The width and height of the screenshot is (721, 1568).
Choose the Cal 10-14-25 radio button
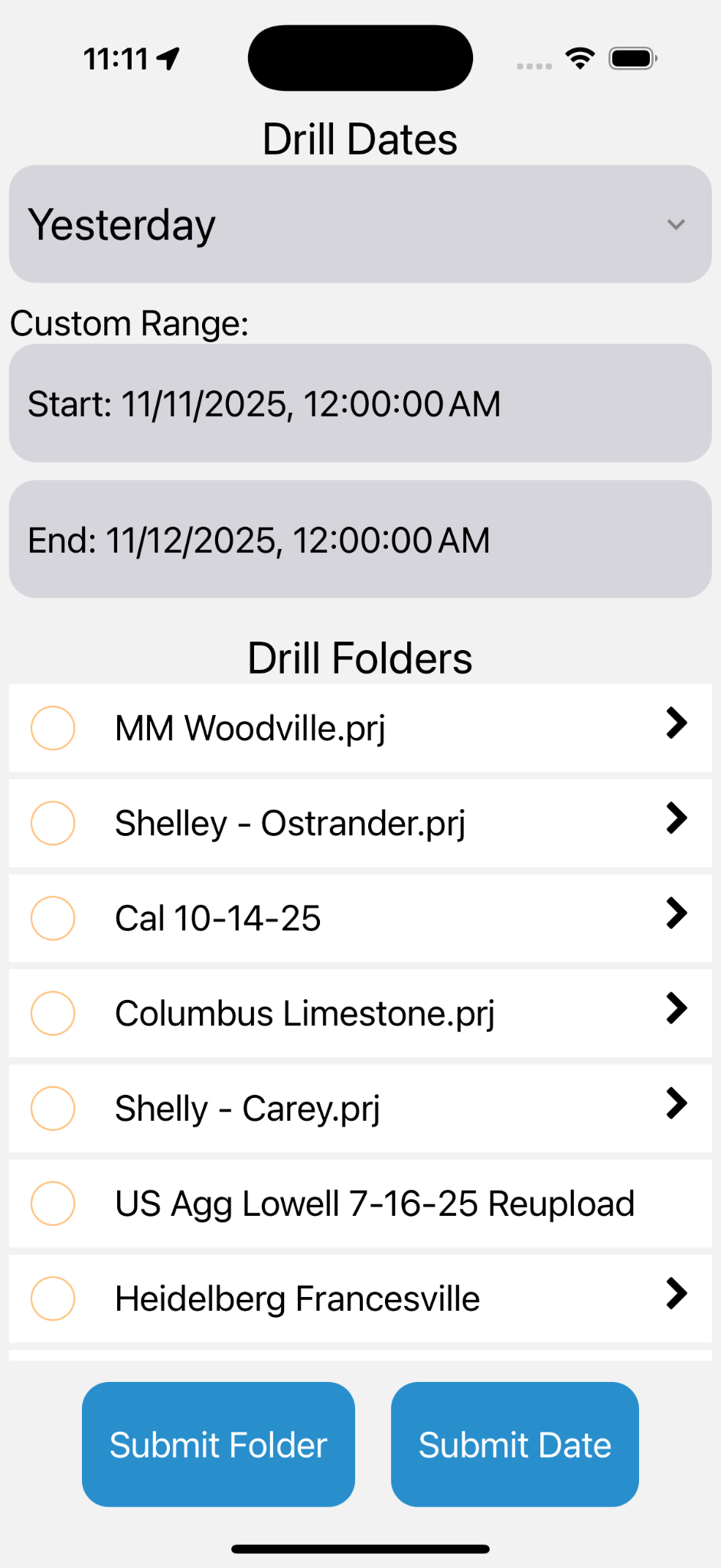pyautogui.click(x=52, y=918)
